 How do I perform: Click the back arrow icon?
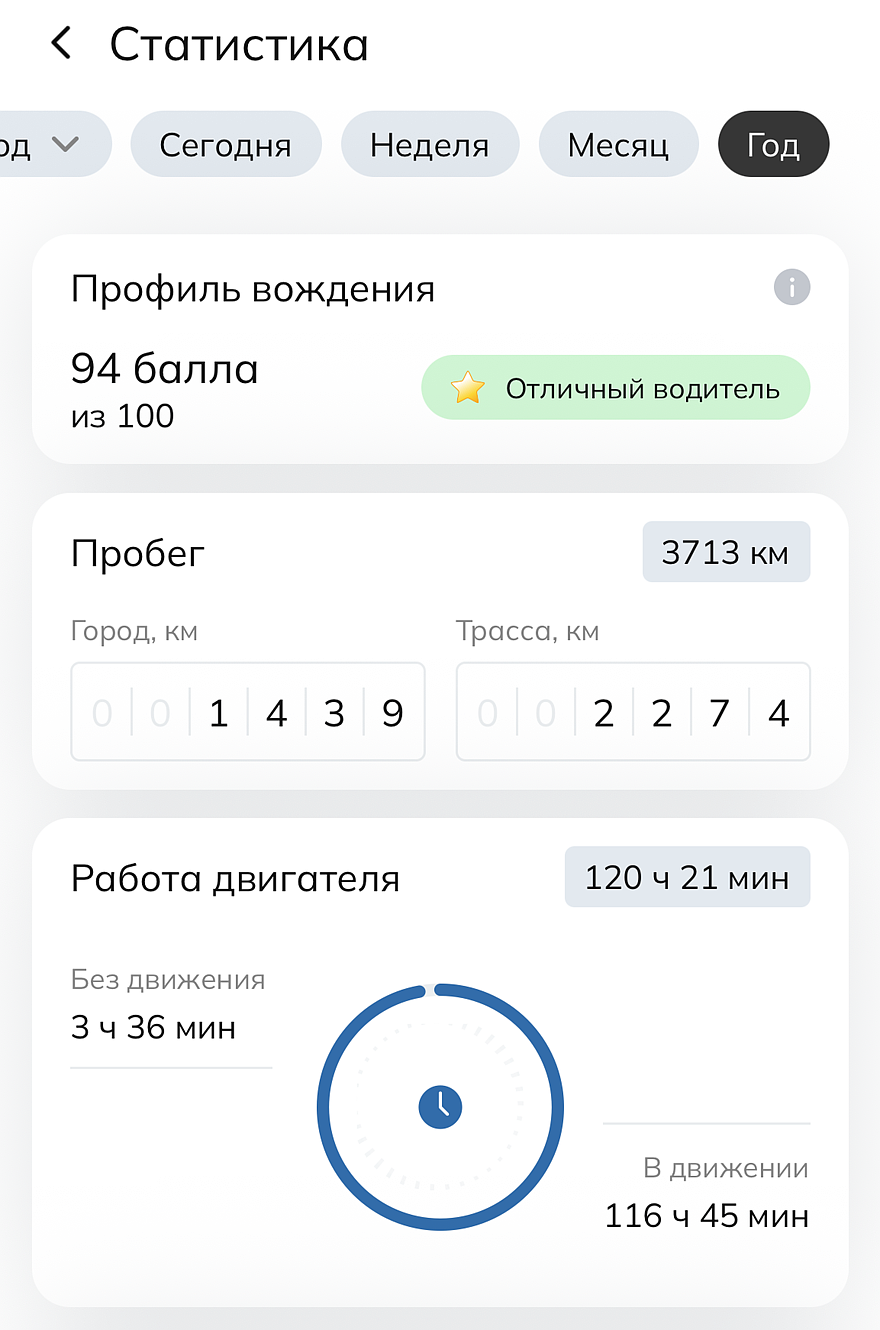[x=61, y=43]
